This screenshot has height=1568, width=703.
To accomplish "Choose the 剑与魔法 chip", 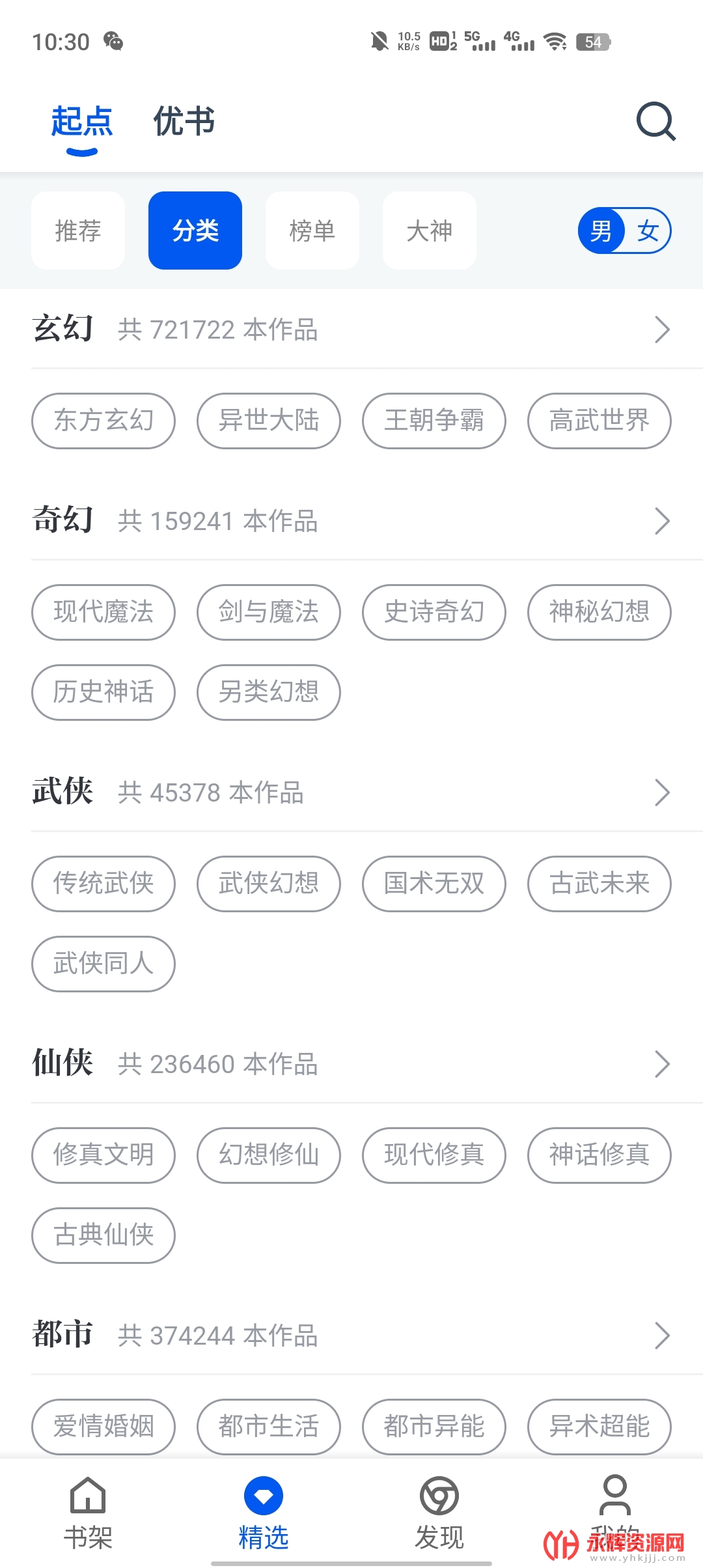I will coord(269,612).
